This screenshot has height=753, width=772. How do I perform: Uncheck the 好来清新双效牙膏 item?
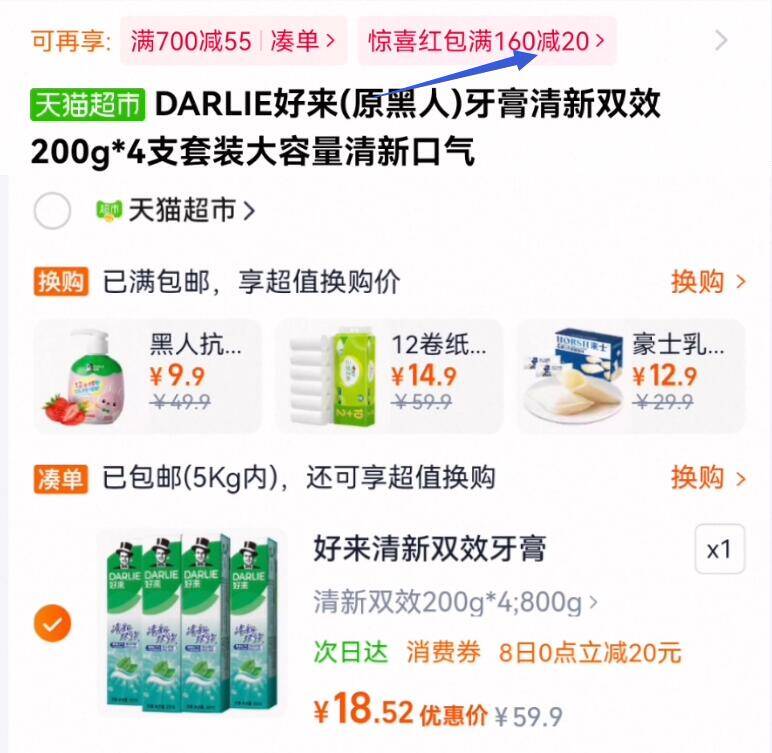tap(52, 624)
